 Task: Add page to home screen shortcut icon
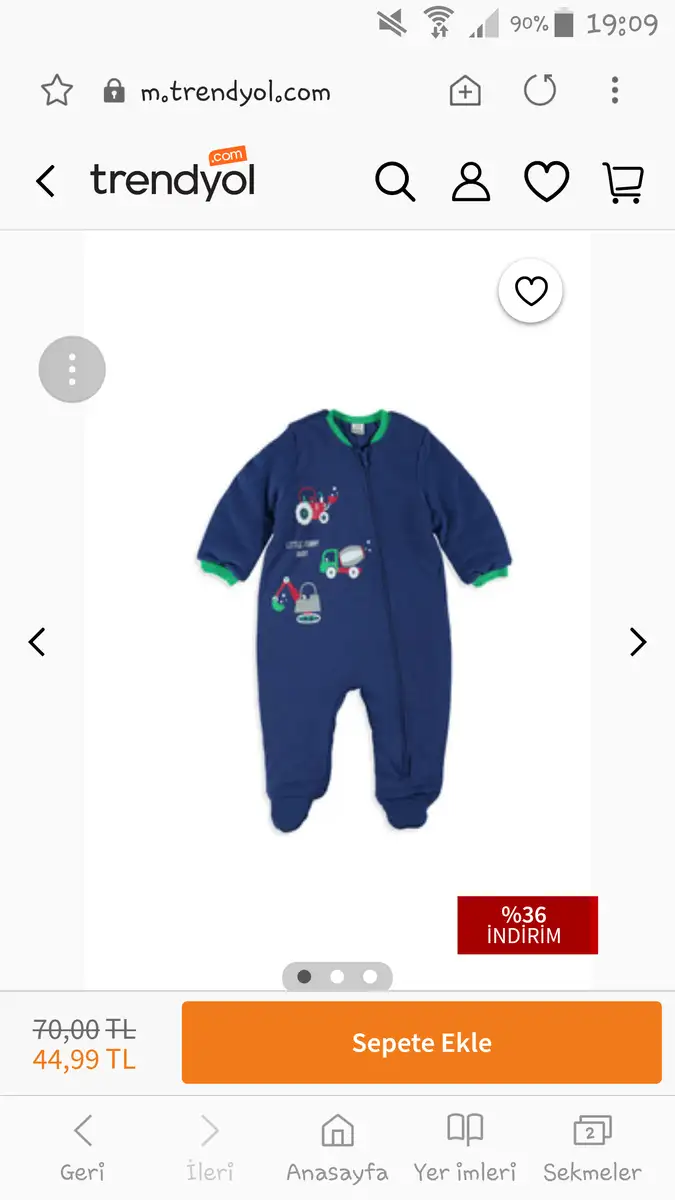[x=465, y=92]
